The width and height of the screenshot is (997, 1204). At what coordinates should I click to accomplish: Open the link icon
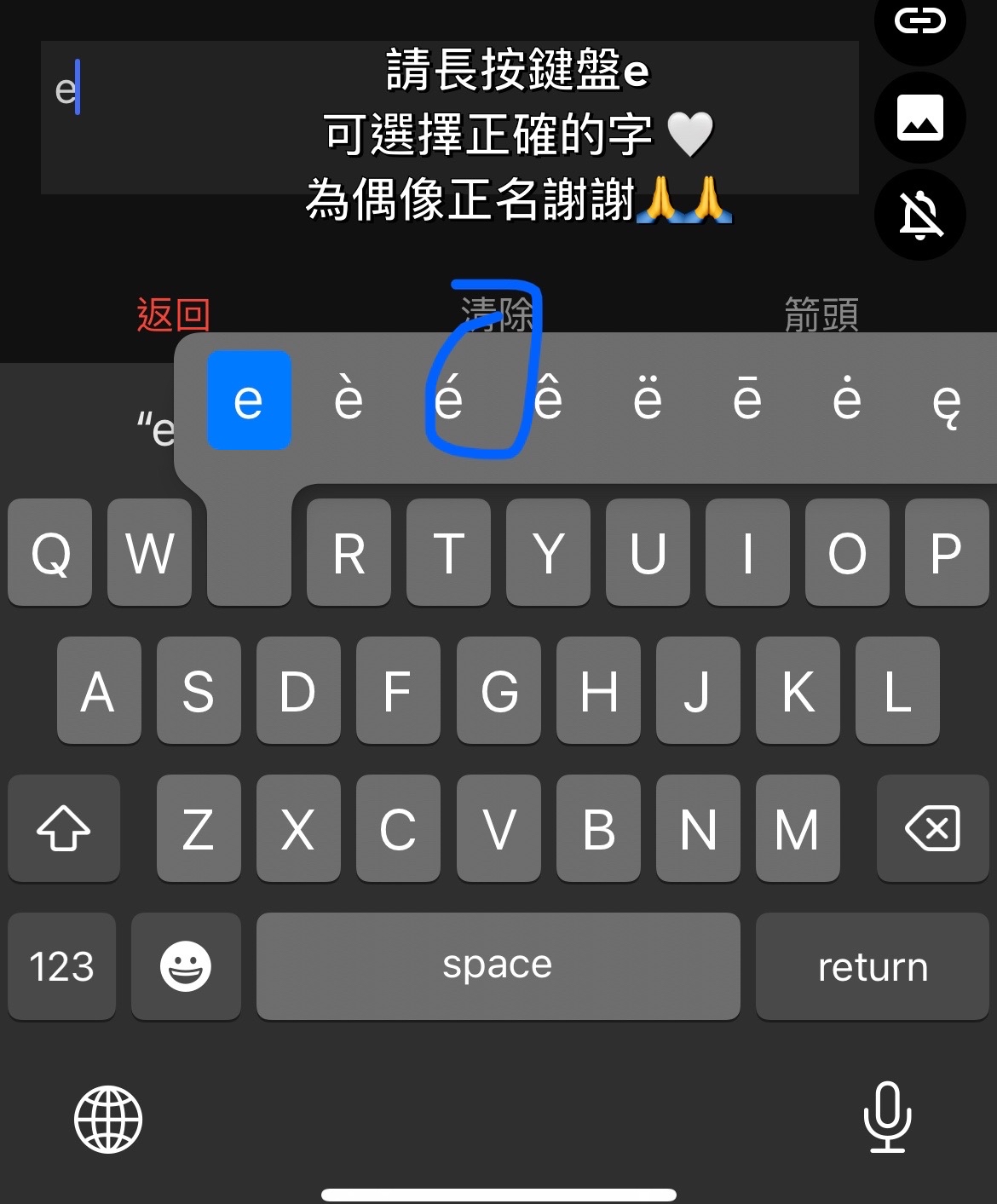coord(919,21)
